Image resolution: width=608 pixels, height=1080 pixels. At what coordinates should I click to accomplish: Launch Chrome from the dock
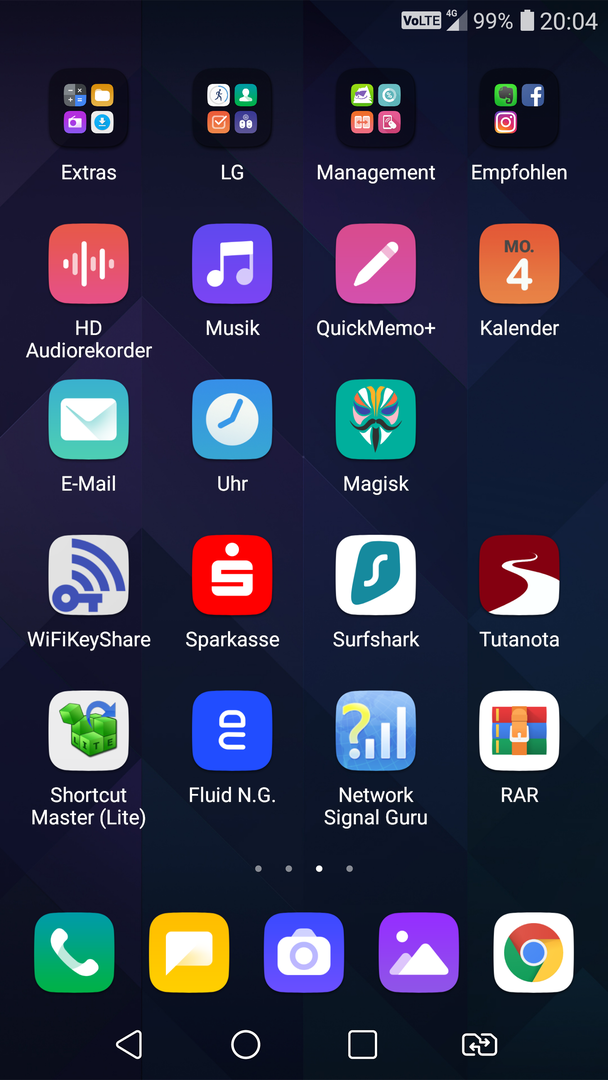[534, 953]
